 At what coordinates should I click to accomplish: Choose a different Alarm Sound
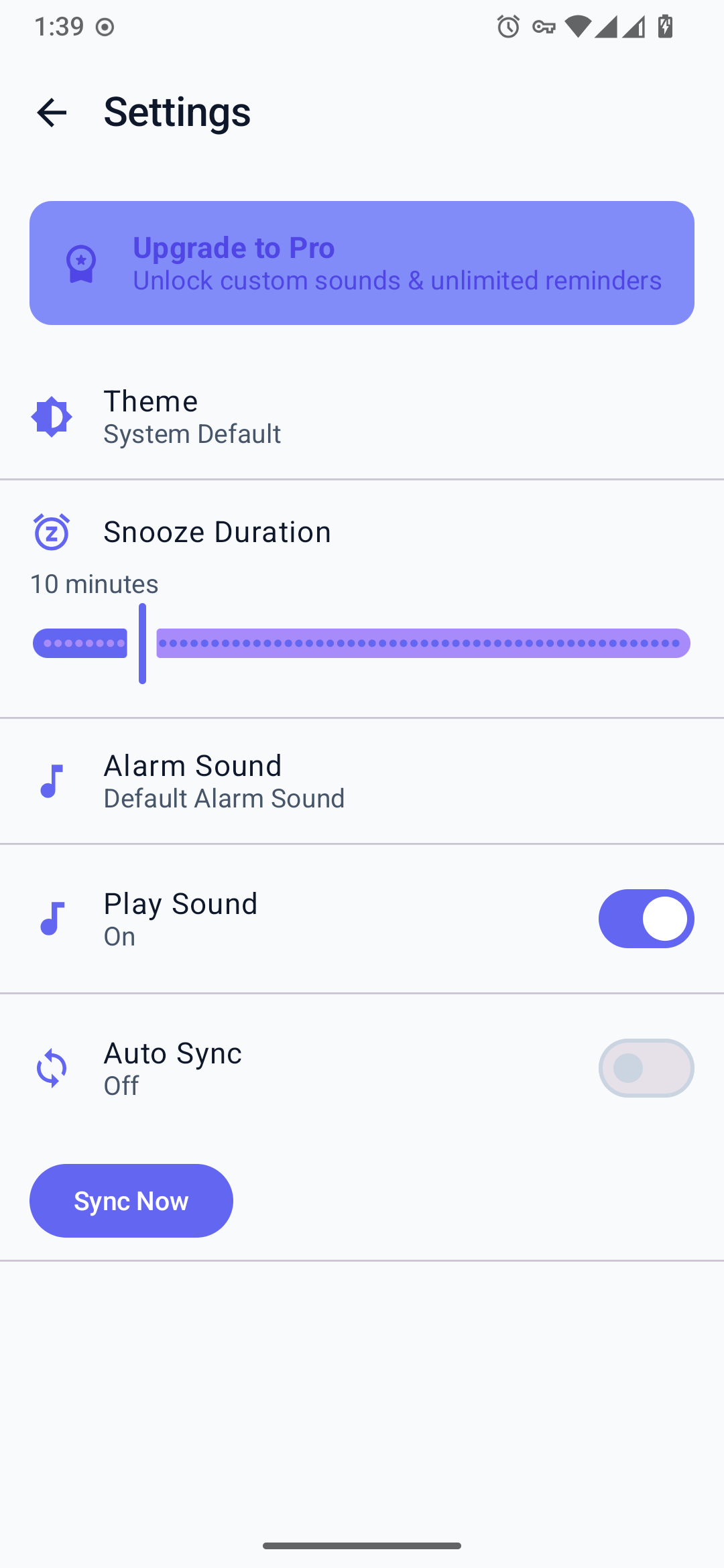(x=362, y=781)
